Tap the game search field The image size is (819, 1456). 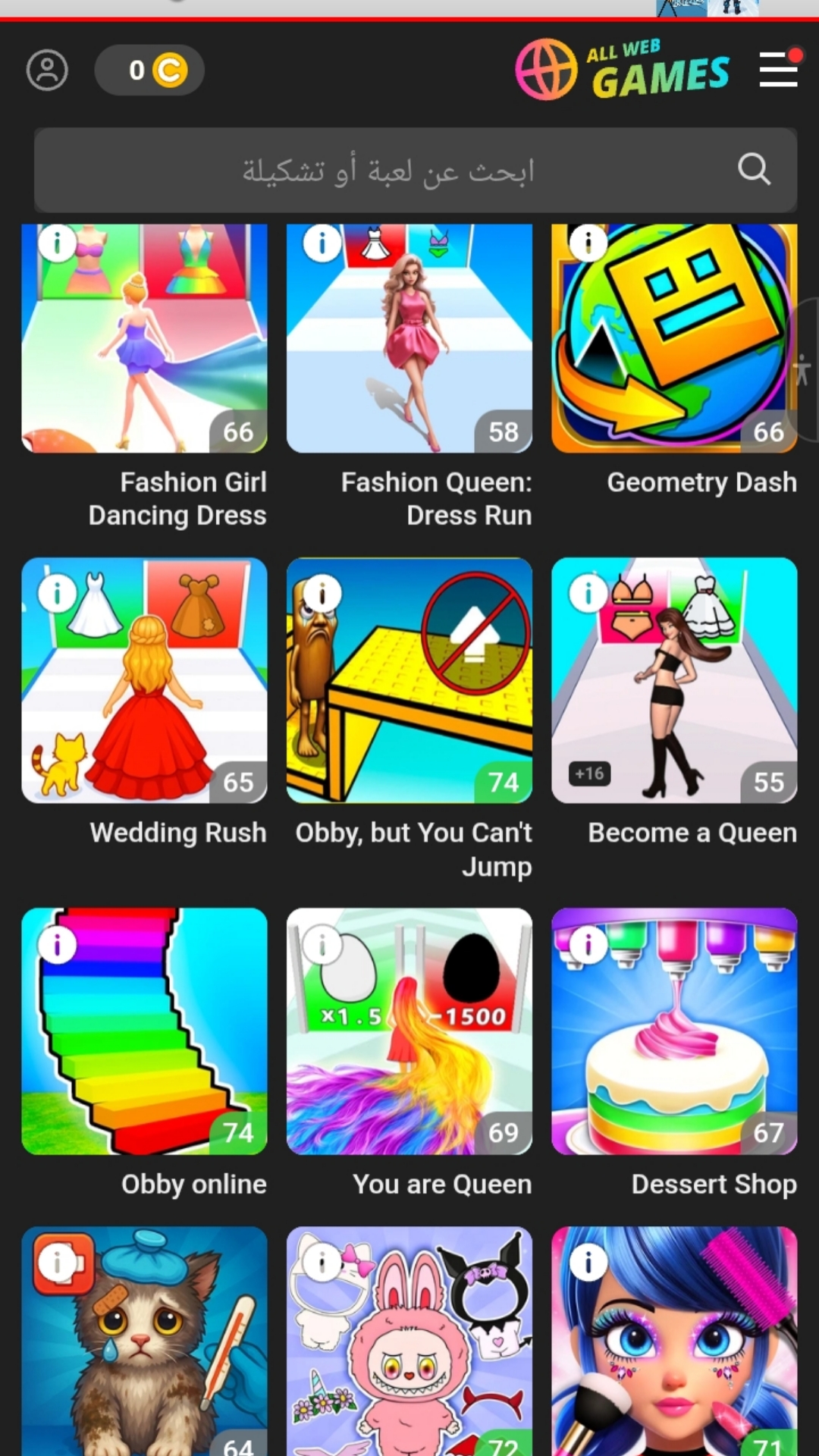pos(387,171)
